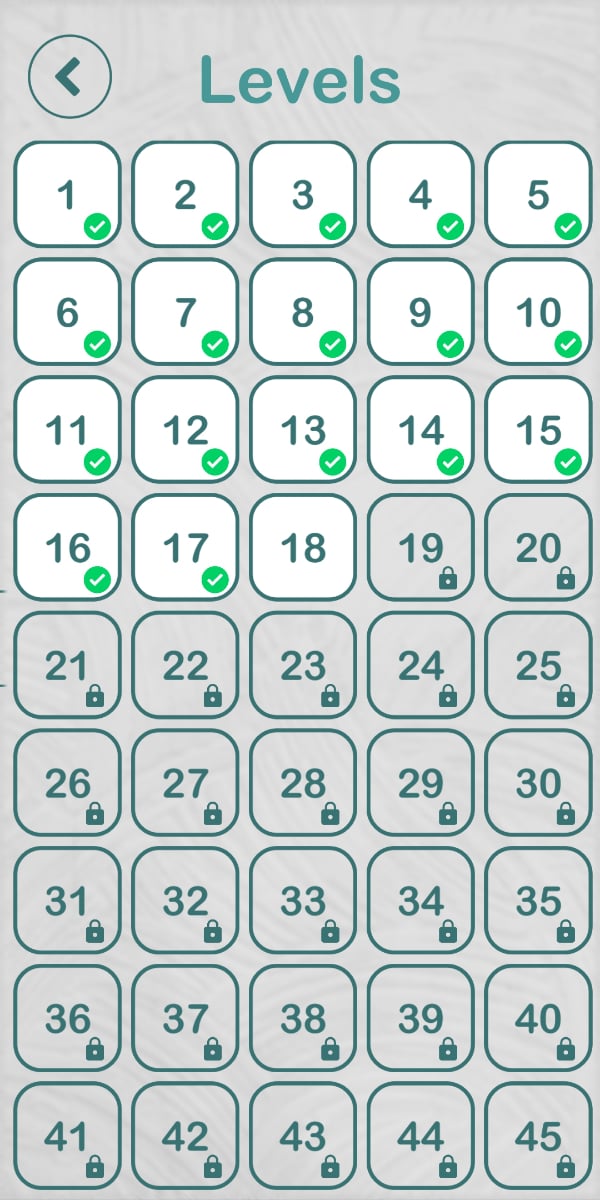Tap locked level 36

pyautogui.click(x=67, y=1018)
